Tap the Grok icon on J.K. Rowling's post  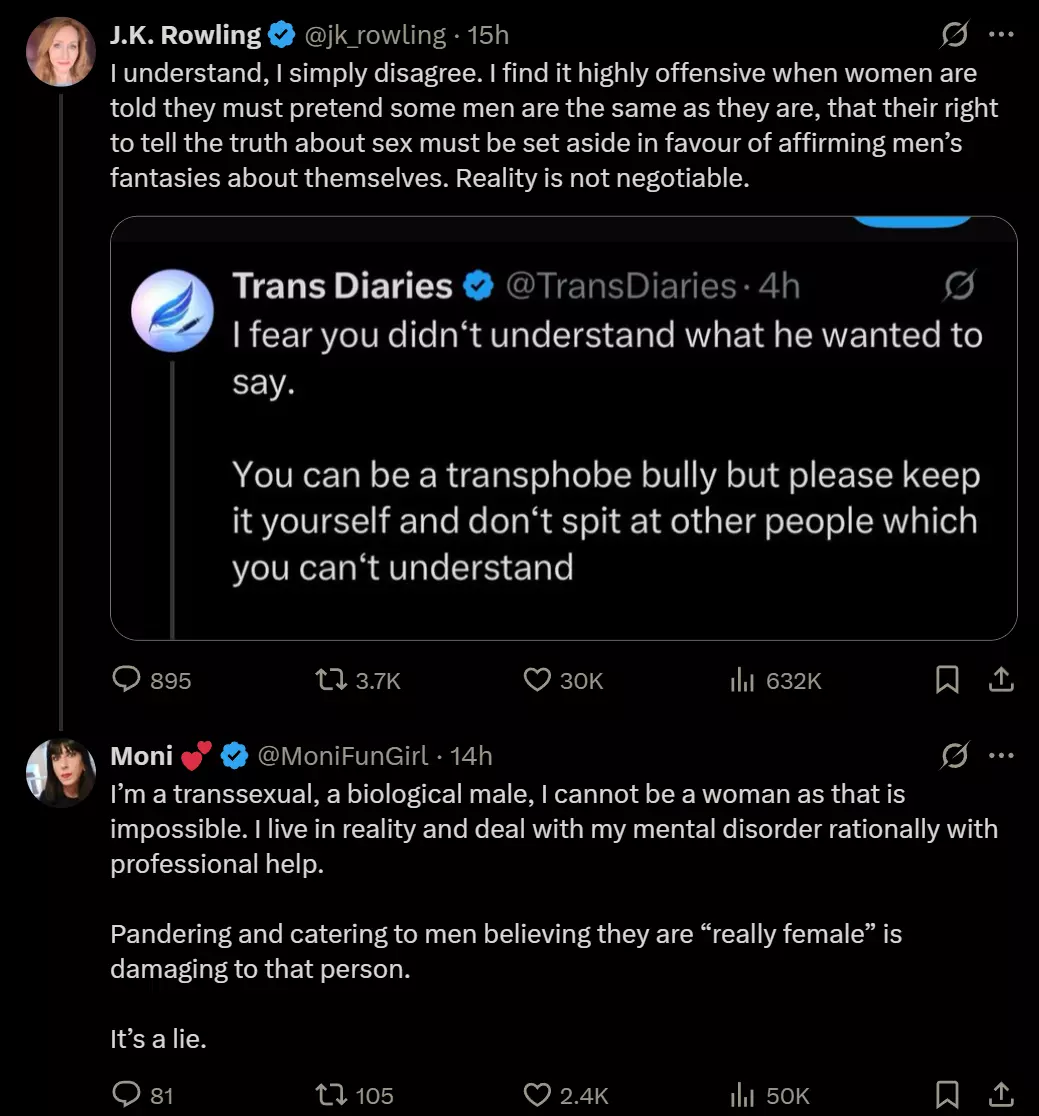coord(955,35)
